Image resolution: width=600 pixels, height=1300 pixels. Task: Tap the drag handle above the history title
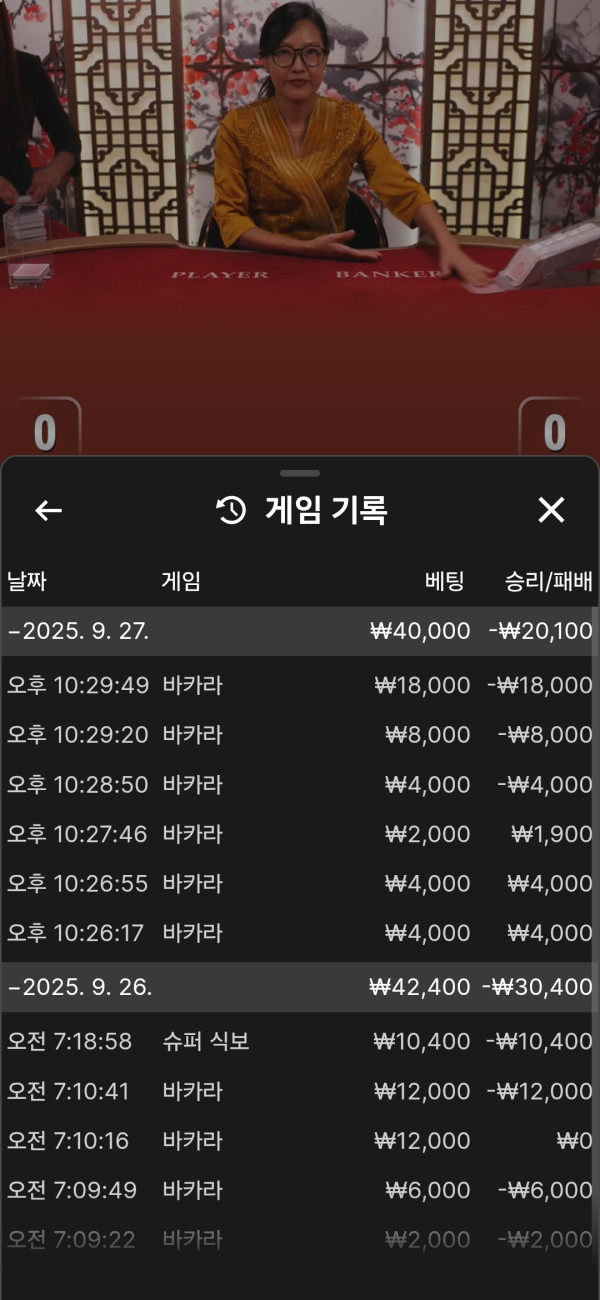300,473
